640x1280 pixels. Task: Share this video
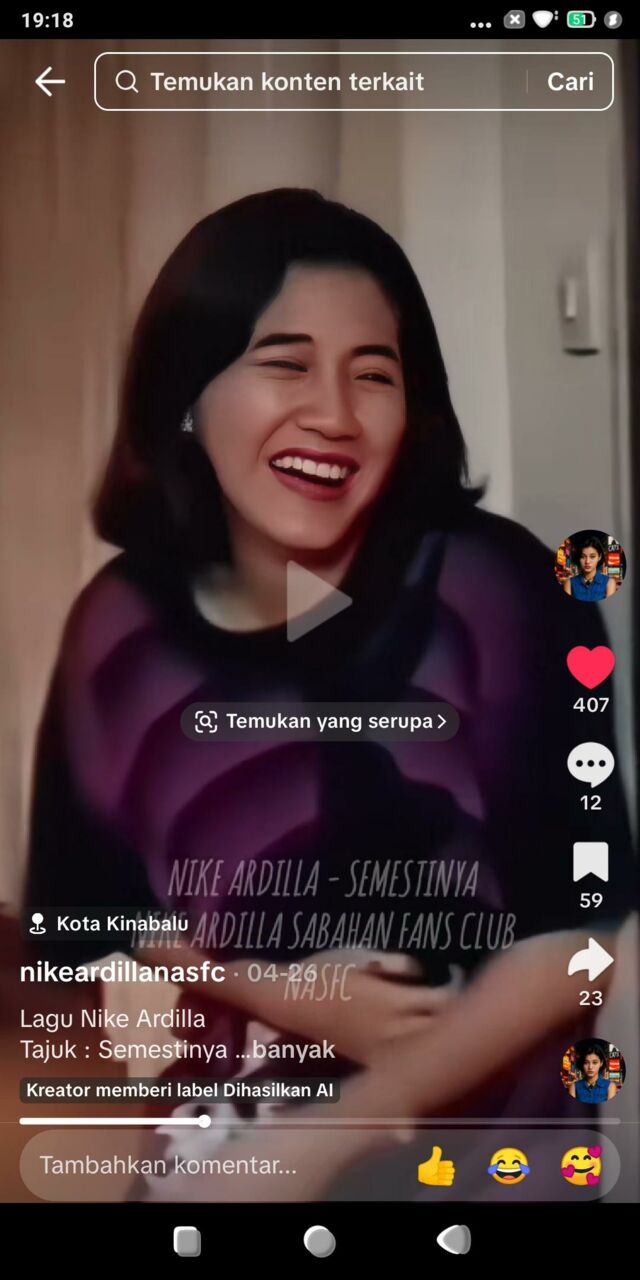[x=590, y=960]
